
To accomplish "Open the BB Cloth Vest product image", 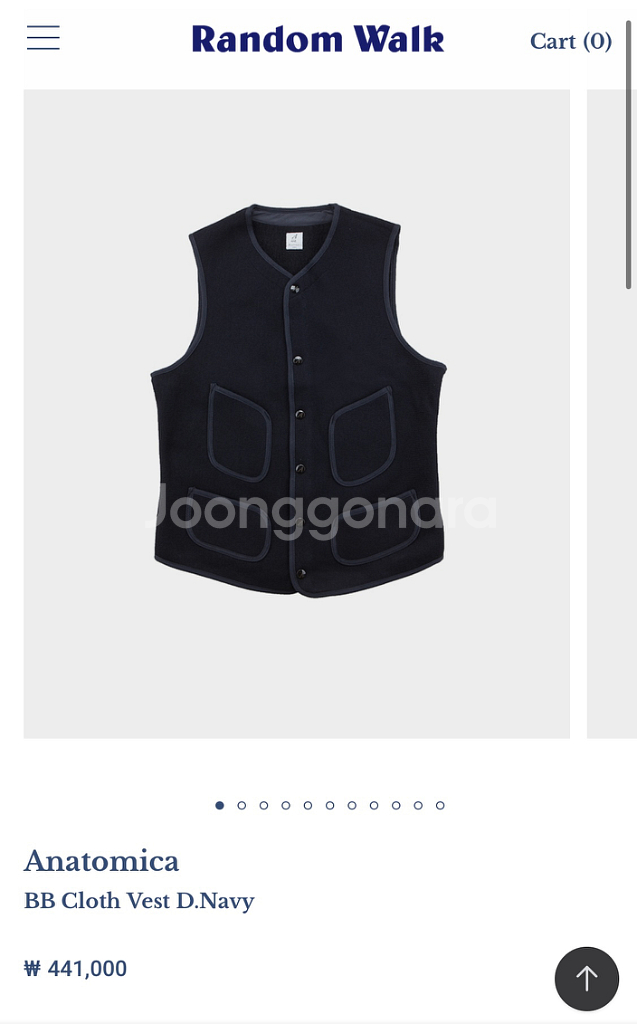I will tap(297, 413).
